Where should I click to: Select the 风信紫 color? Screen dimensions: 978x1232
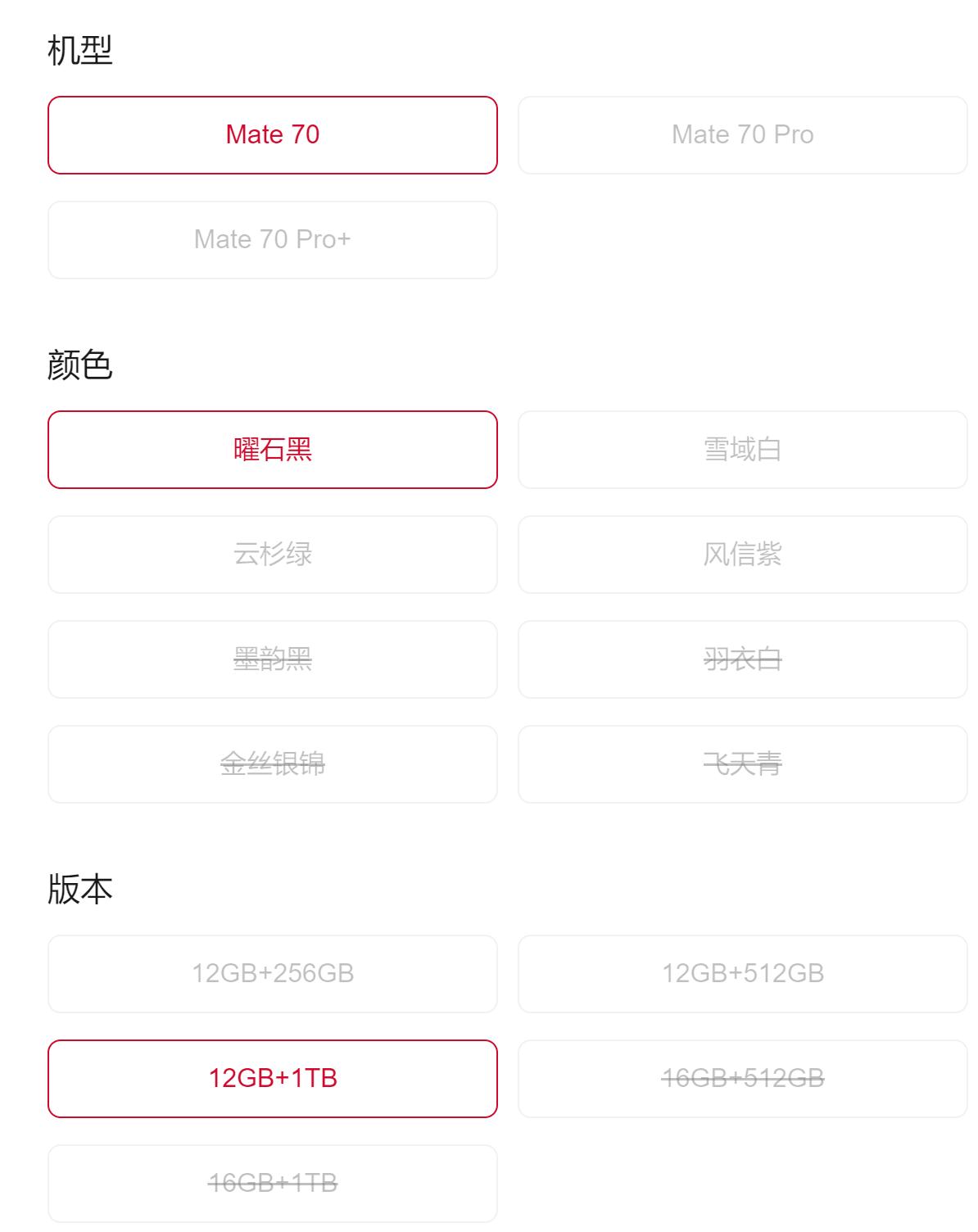pos(742,555)
